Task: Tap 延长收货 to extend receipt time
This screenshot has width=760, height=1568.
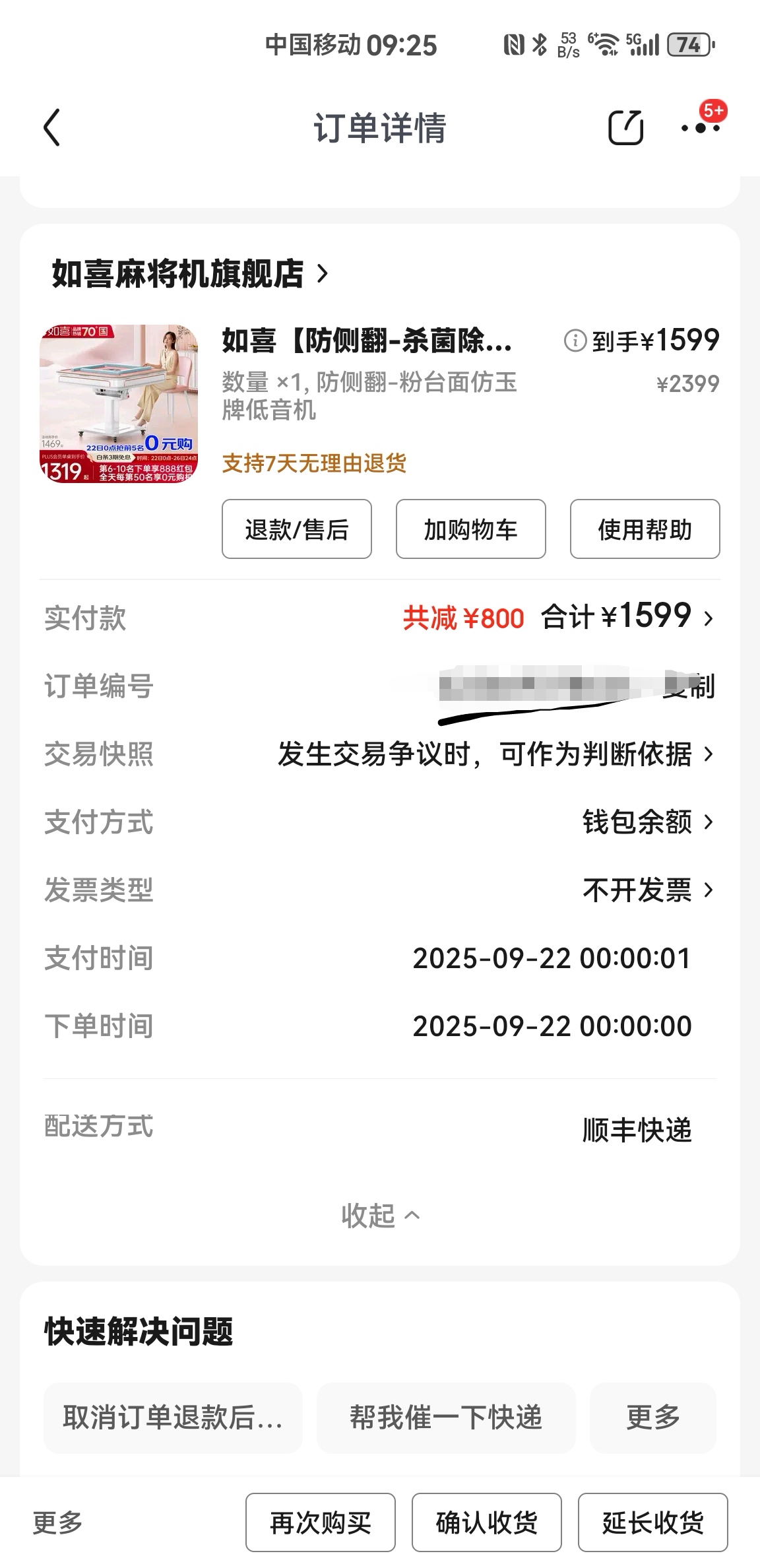Action: tap(653, 1522)
